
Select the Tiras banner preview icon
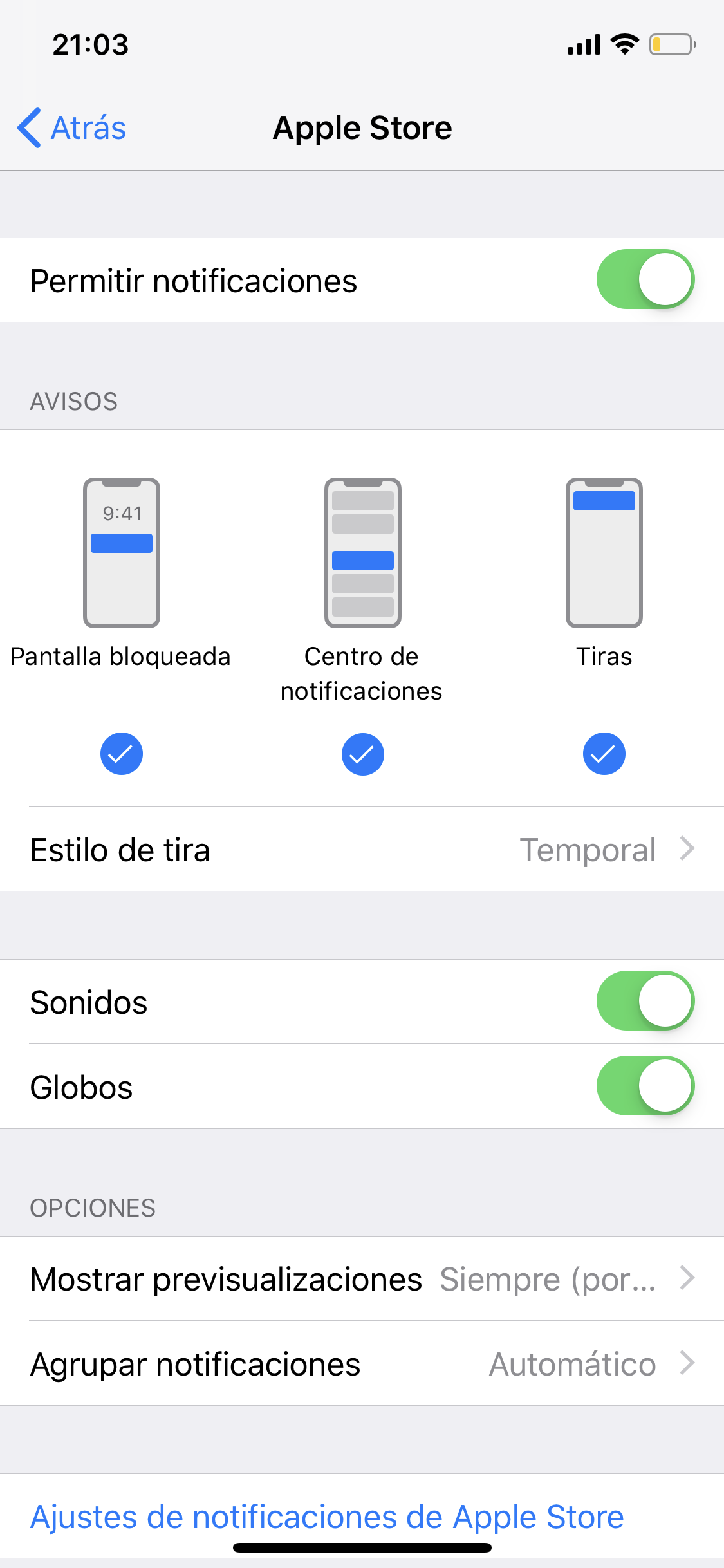click(x=604, y=552)
